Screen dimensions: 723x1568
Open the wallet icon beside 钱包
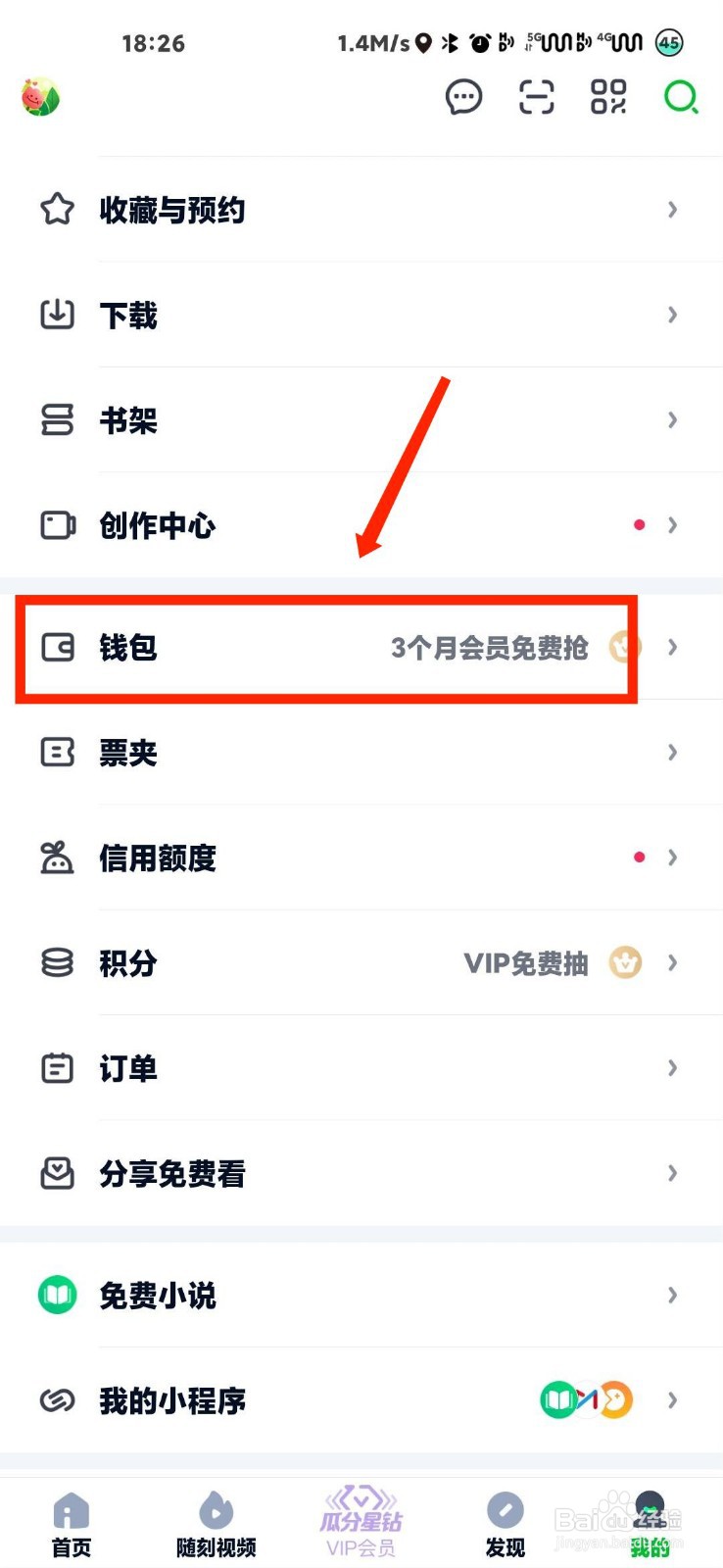point(57,647)
